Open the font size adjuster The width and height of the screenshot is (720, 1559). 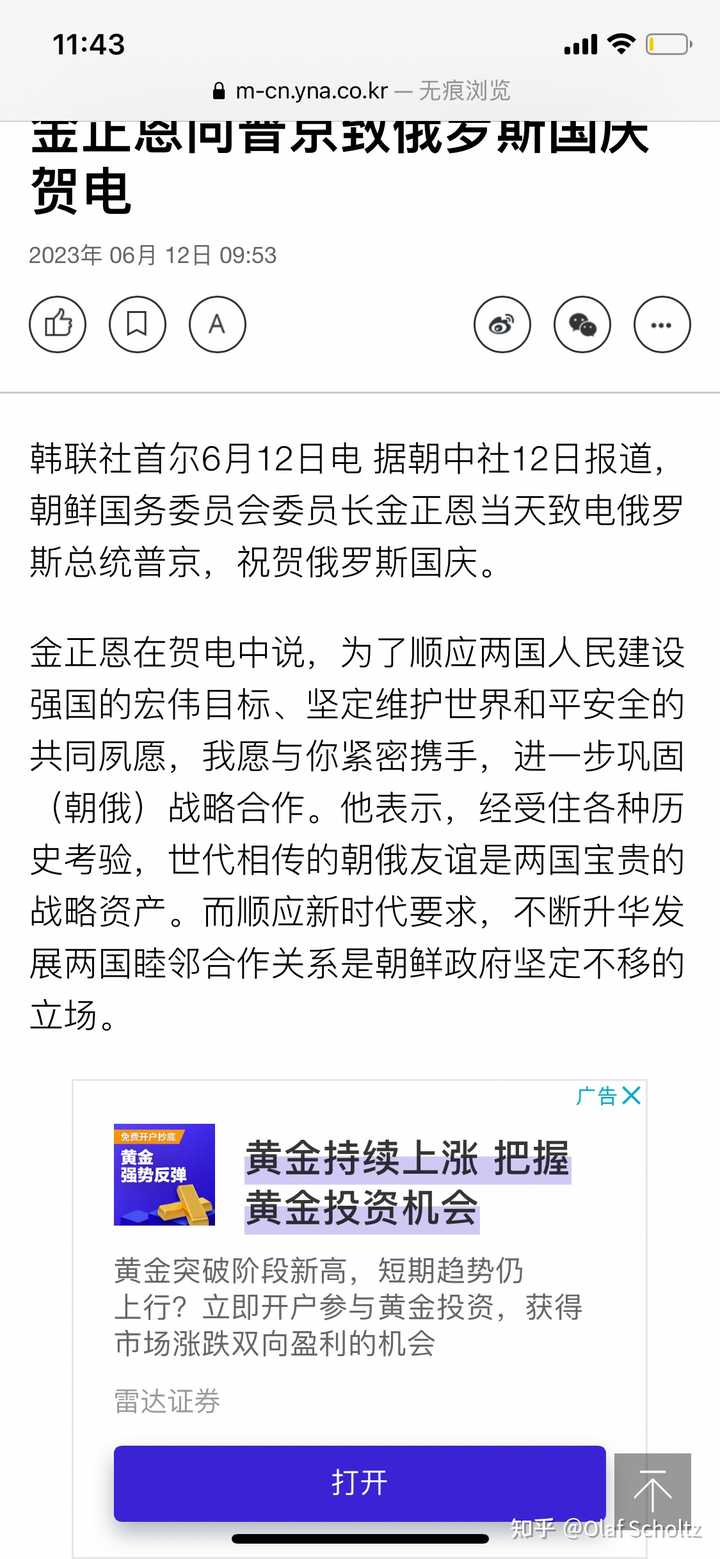pyautogui.click(x=217, y=324)
